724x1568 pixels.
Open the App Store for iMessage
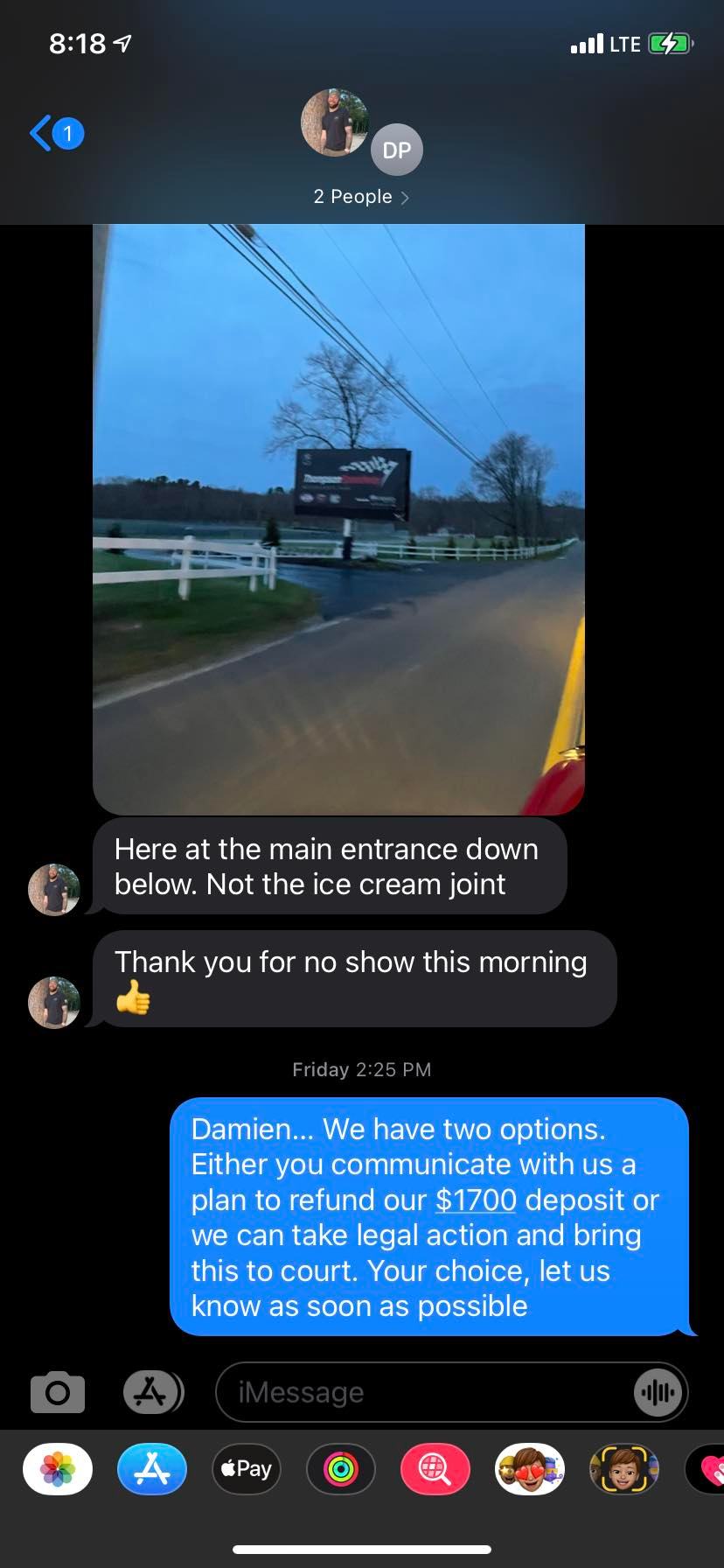pyautogui.click(x=152, y=1469)
